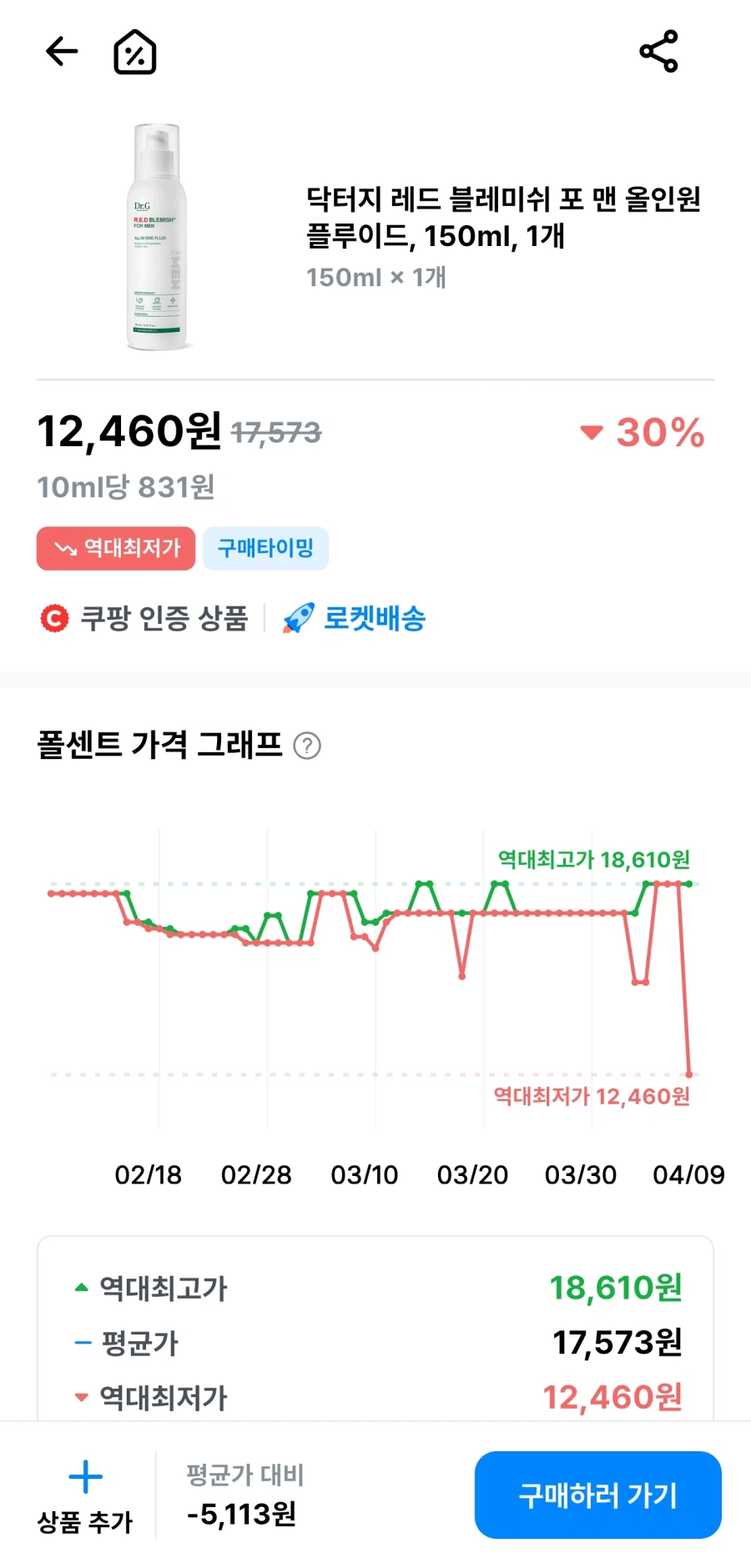The image size is (751, 1568).
Task: Select the red down arrow beside 역대최저가
Action: pos(80,1398)
